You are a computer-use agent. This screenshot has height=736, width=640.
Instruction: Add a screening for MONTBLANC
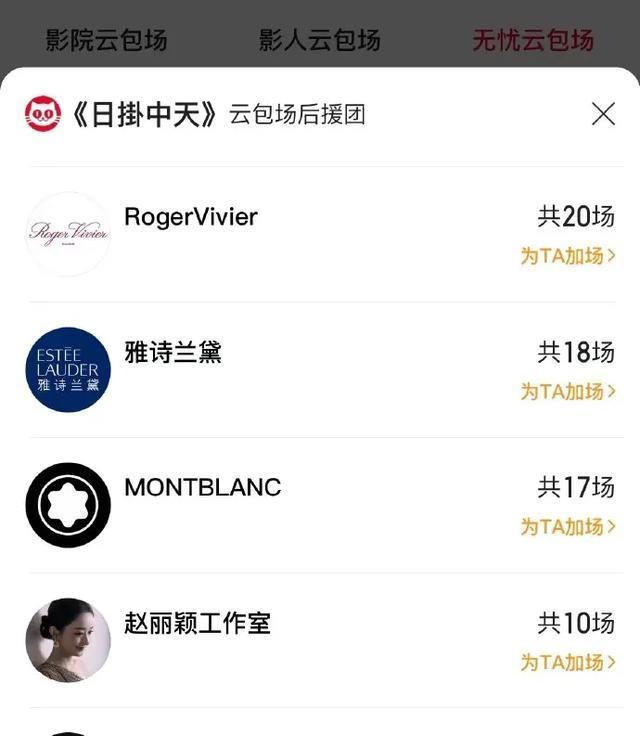[x=567, y=527]
